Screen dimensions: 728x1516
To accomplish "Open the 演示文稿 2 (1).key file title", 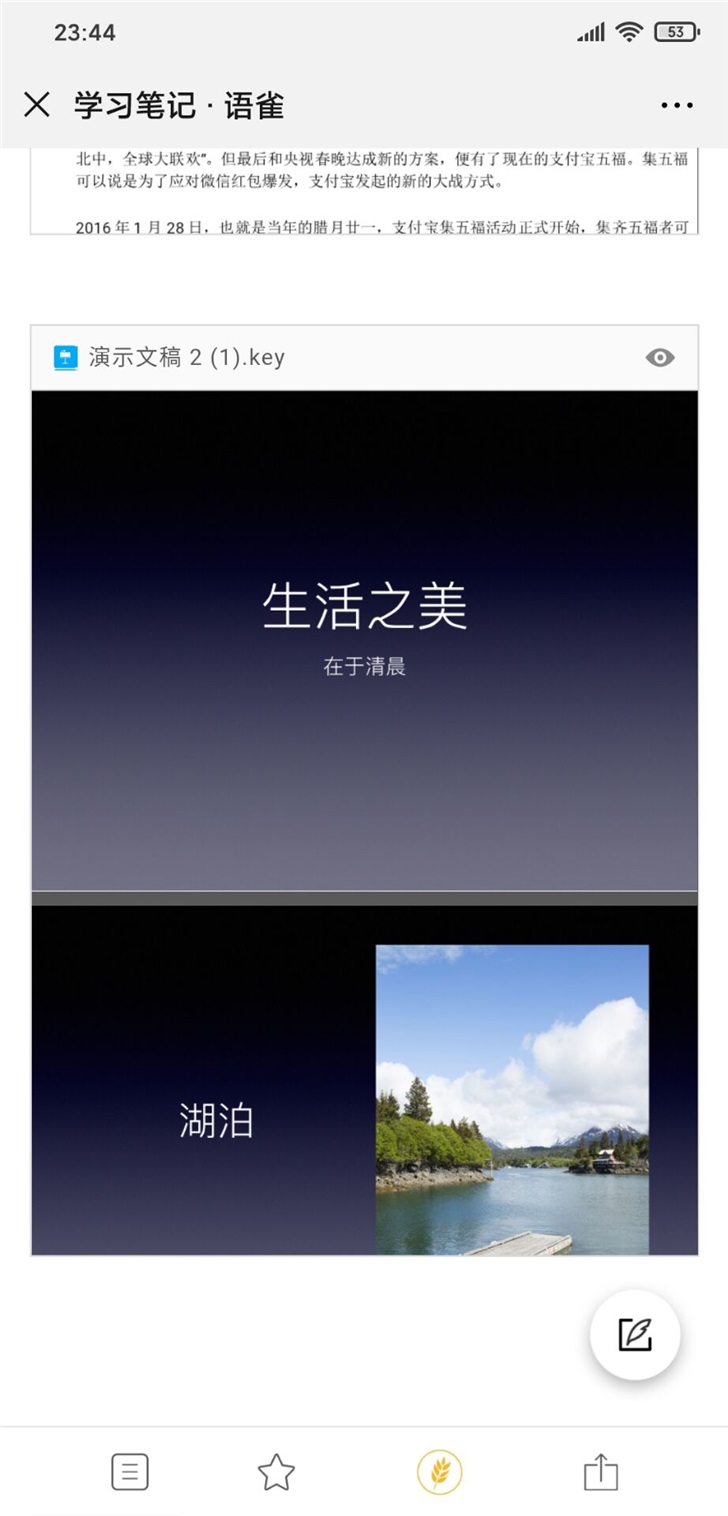I will [x=186, y=358].
